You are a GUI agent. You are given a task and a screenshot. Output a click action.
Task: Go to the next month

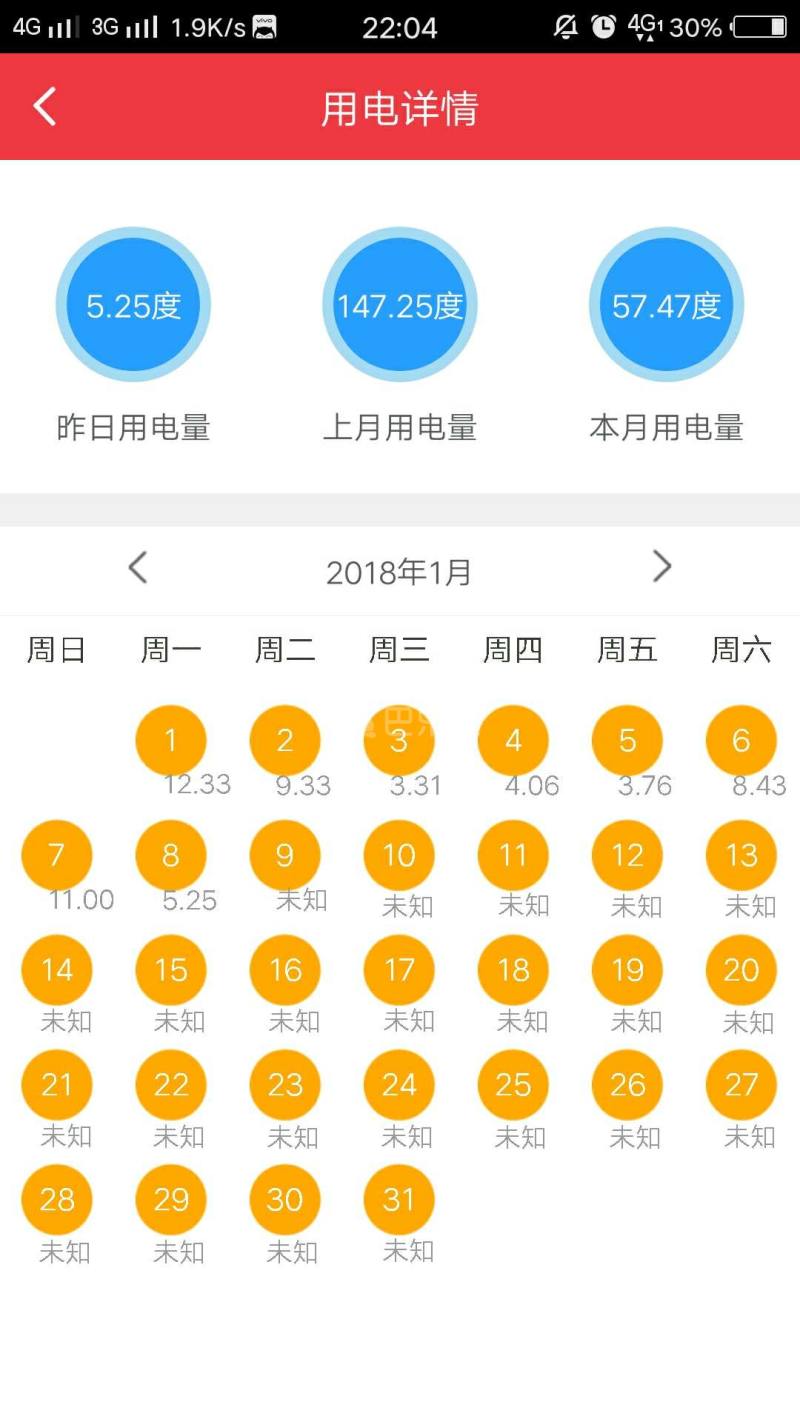click(x=662, y=567)
